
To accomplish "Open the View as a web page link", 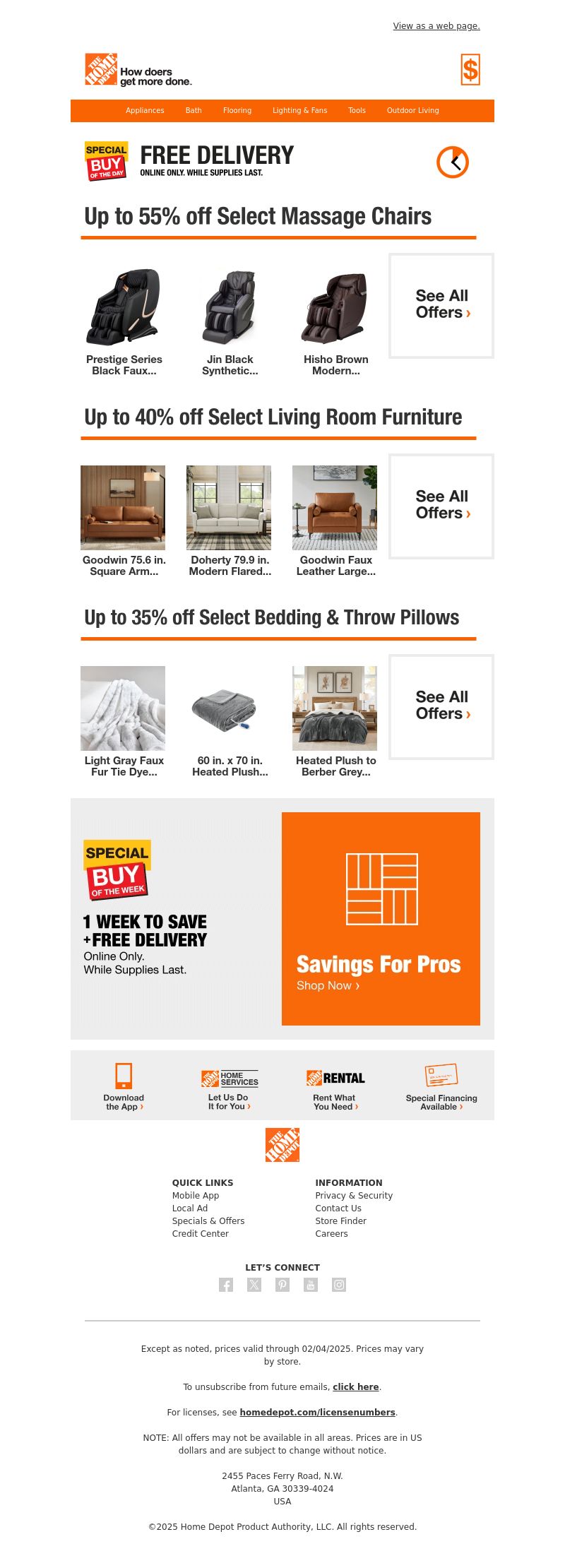I will point(436,26).
